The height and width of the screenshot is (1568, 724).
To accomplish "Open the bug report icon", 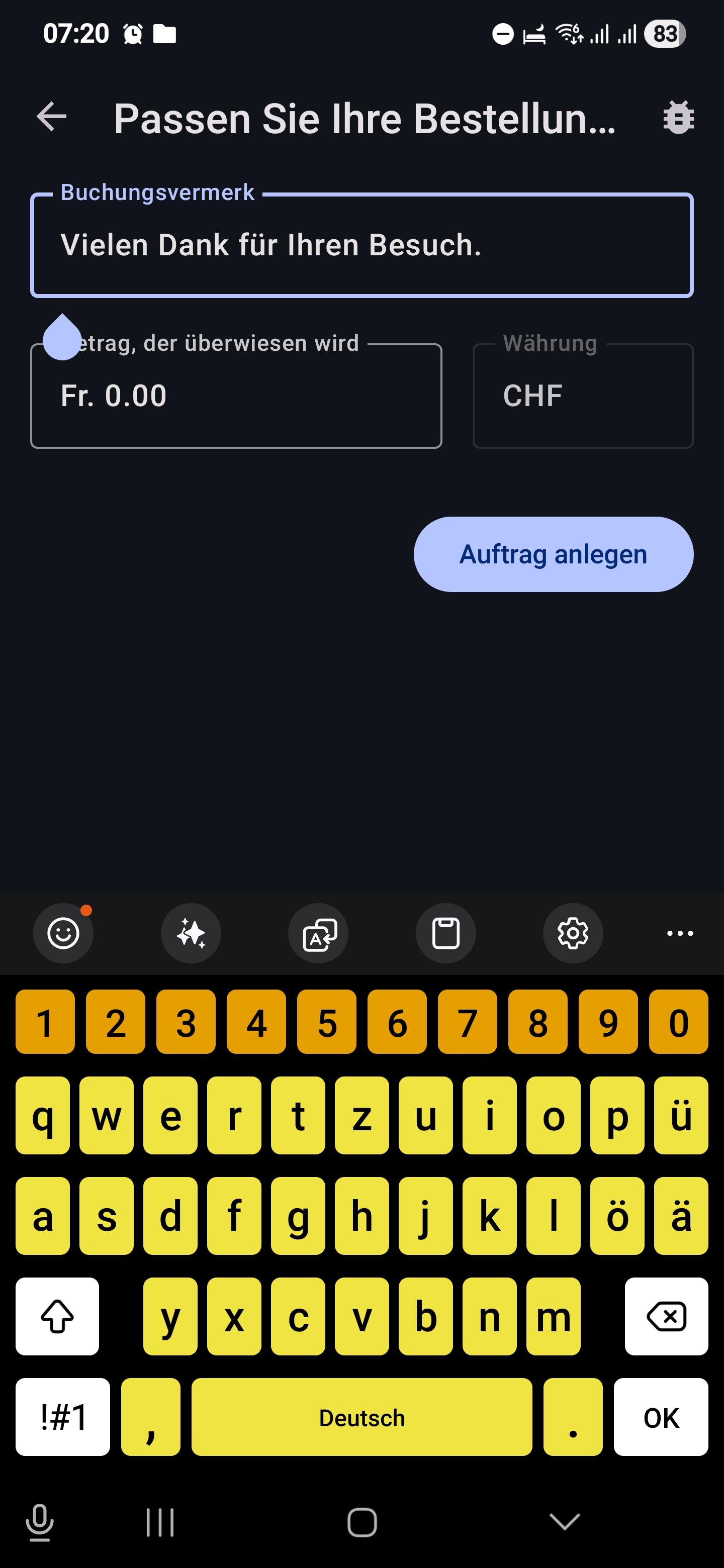I will 678,118.
